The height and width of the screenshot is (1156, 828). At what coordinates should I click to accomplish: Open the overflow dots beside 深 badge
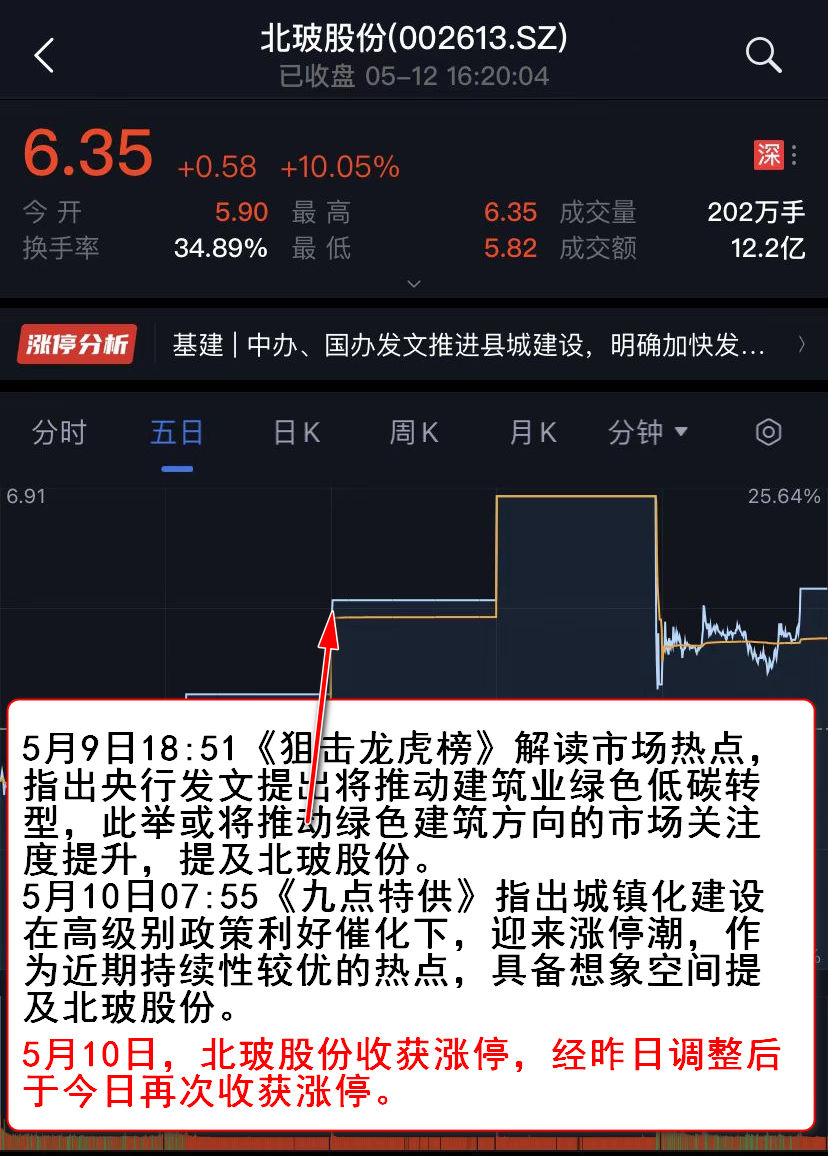[794, 155]
